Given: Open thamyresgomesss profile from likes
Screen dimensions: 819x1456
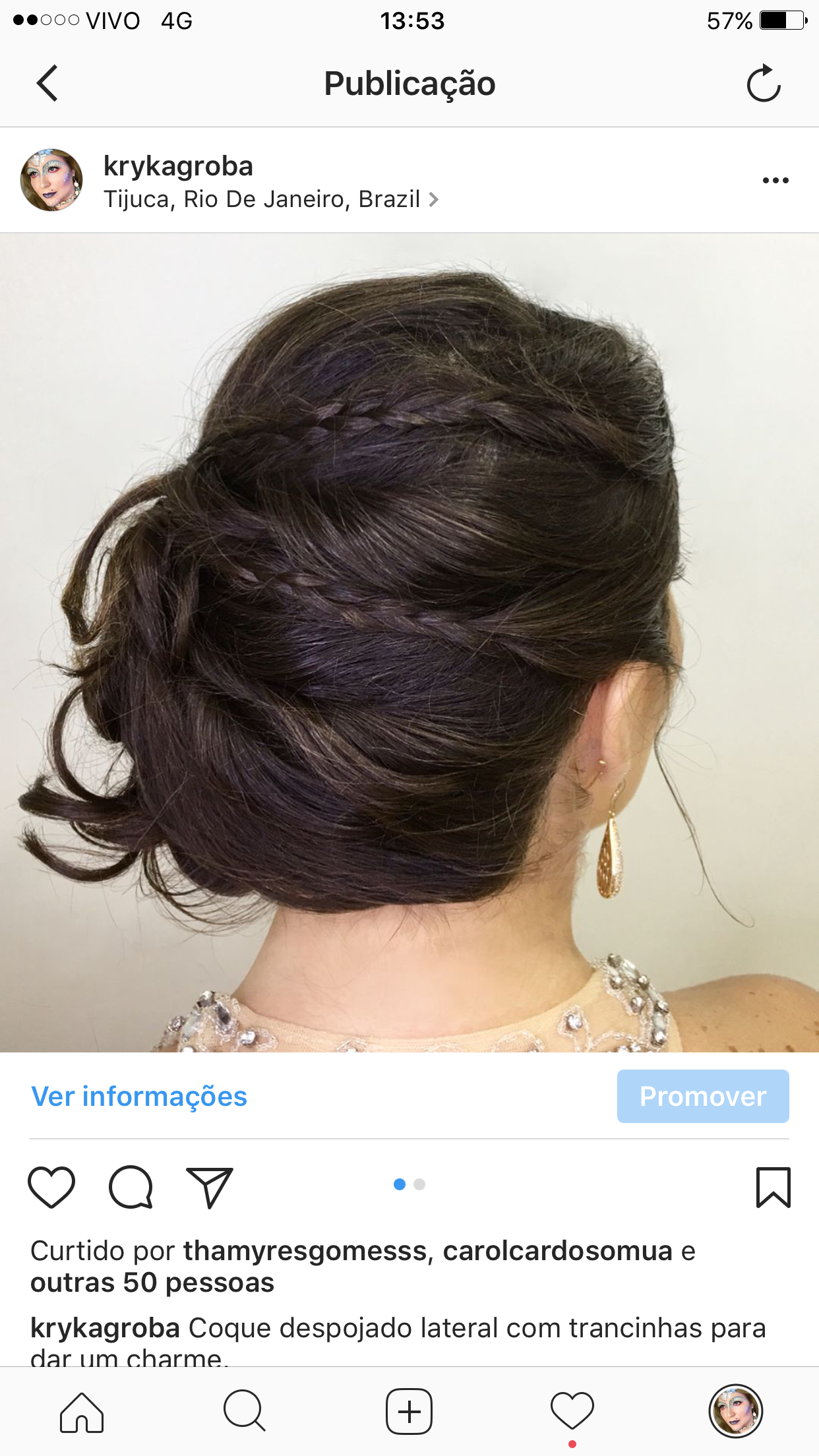Looking at the screenshot, I should click(305, 1251).
